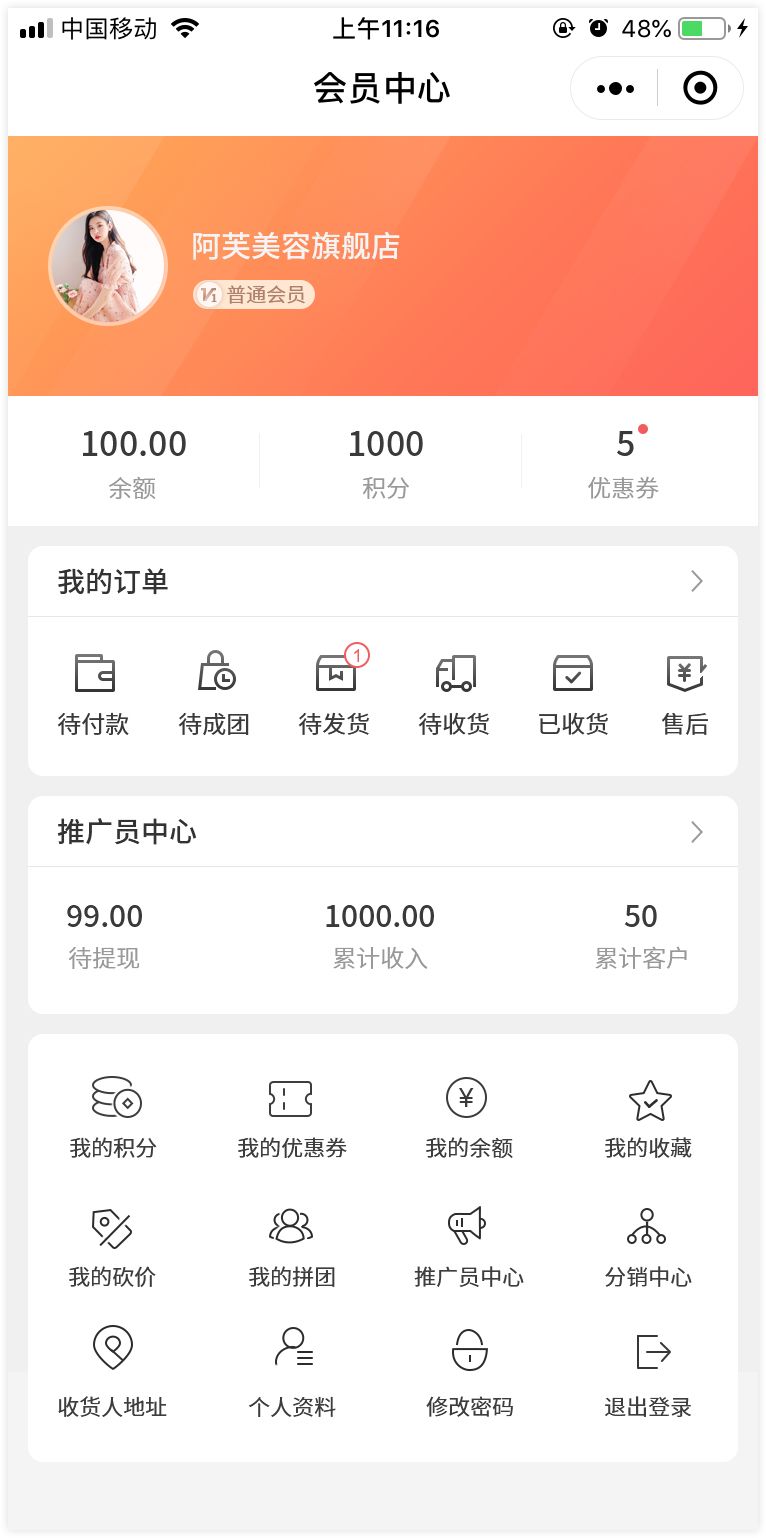
Task: Open 我的积分 from the grid
Action: tap(114, 1117)
